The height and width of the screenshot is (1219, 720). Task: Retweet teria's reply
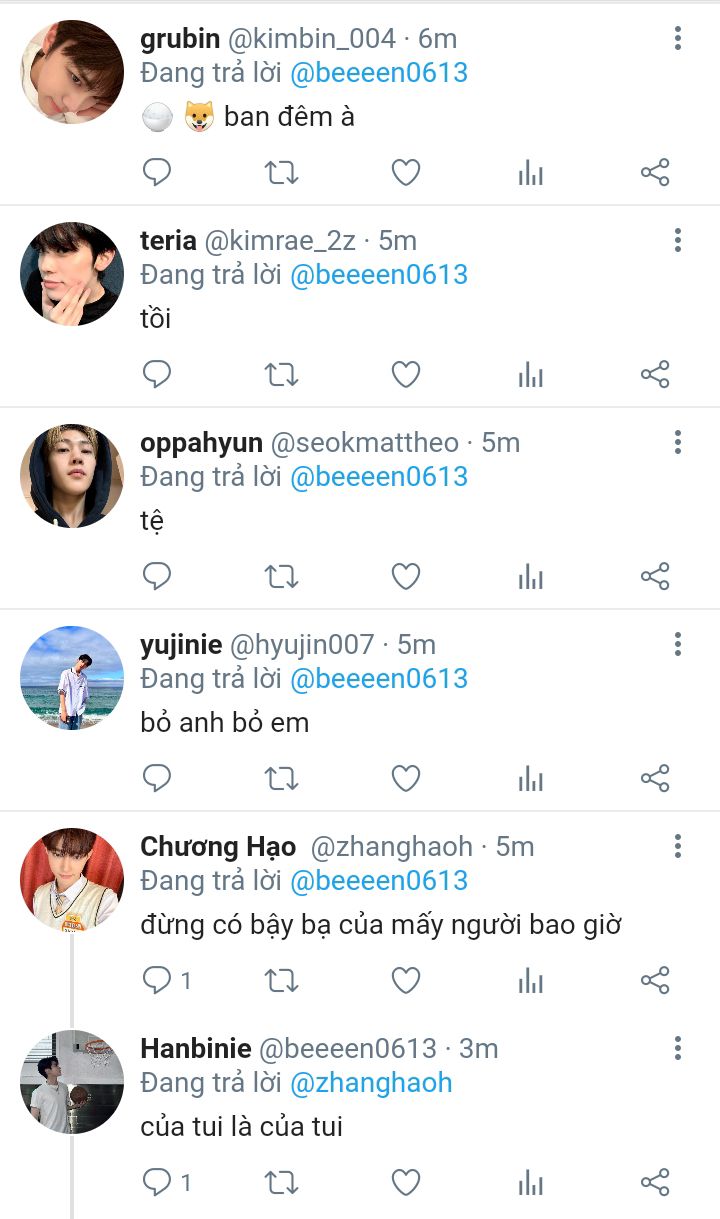(281, 375)
